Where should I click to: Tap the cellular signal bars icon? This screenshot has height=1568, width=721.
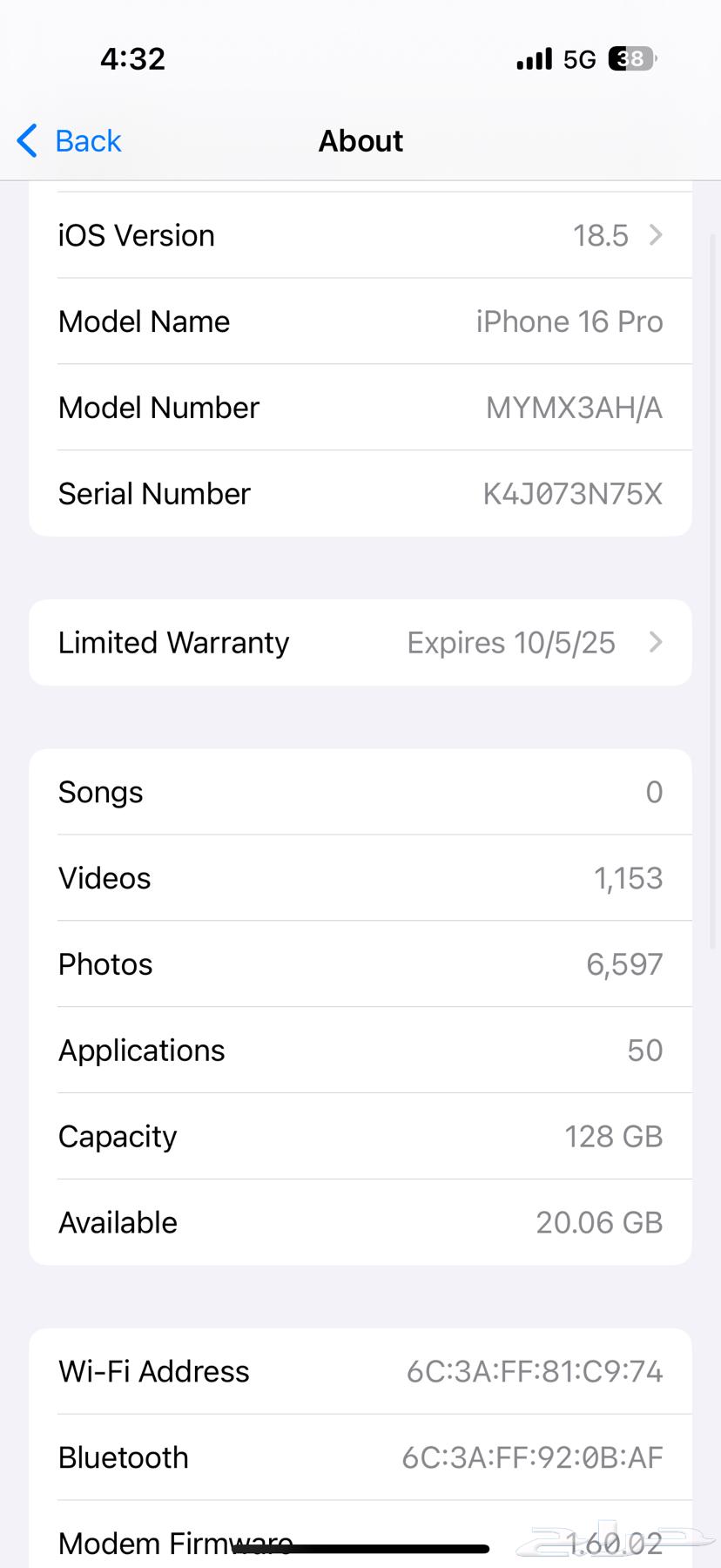pyautogui.click(x=532, y=58)
